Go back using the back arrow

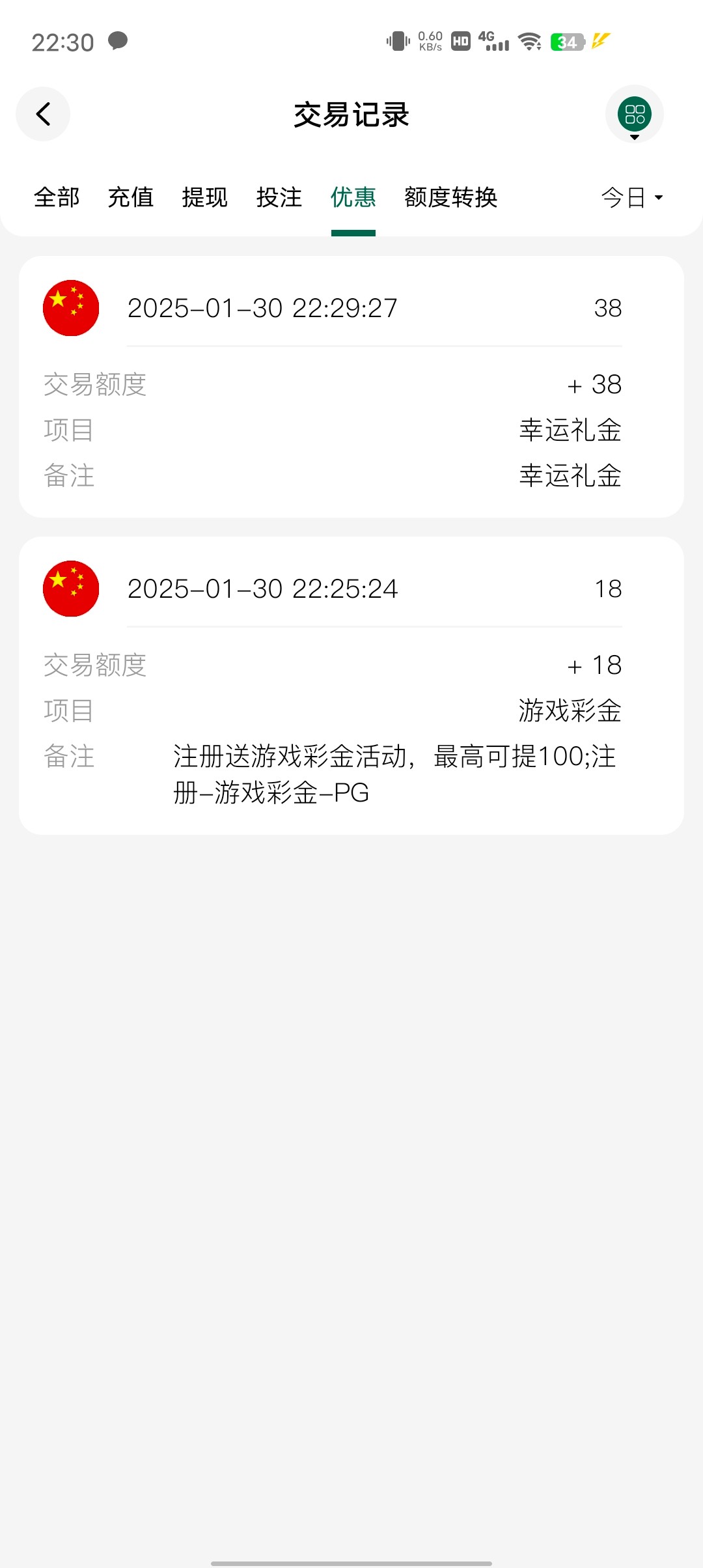43,114
